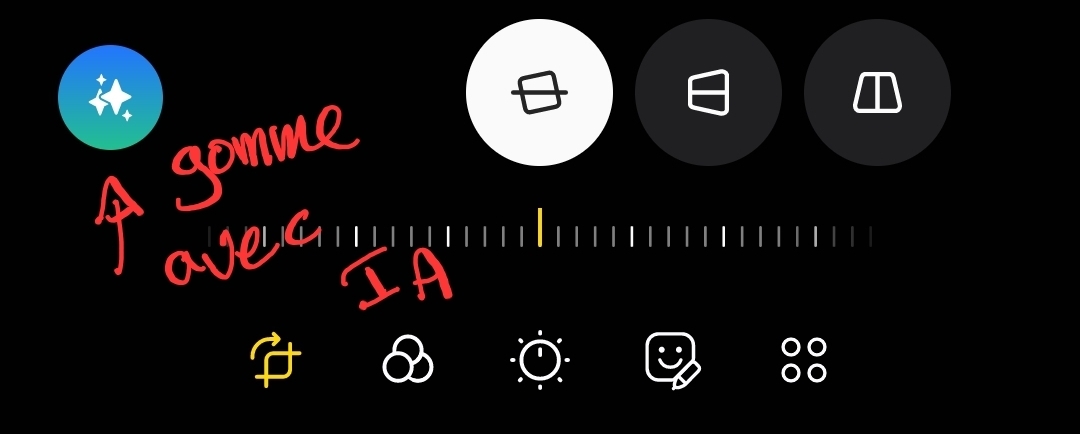Select the straighten tool
1080x434 pixels.
[539, 92]
